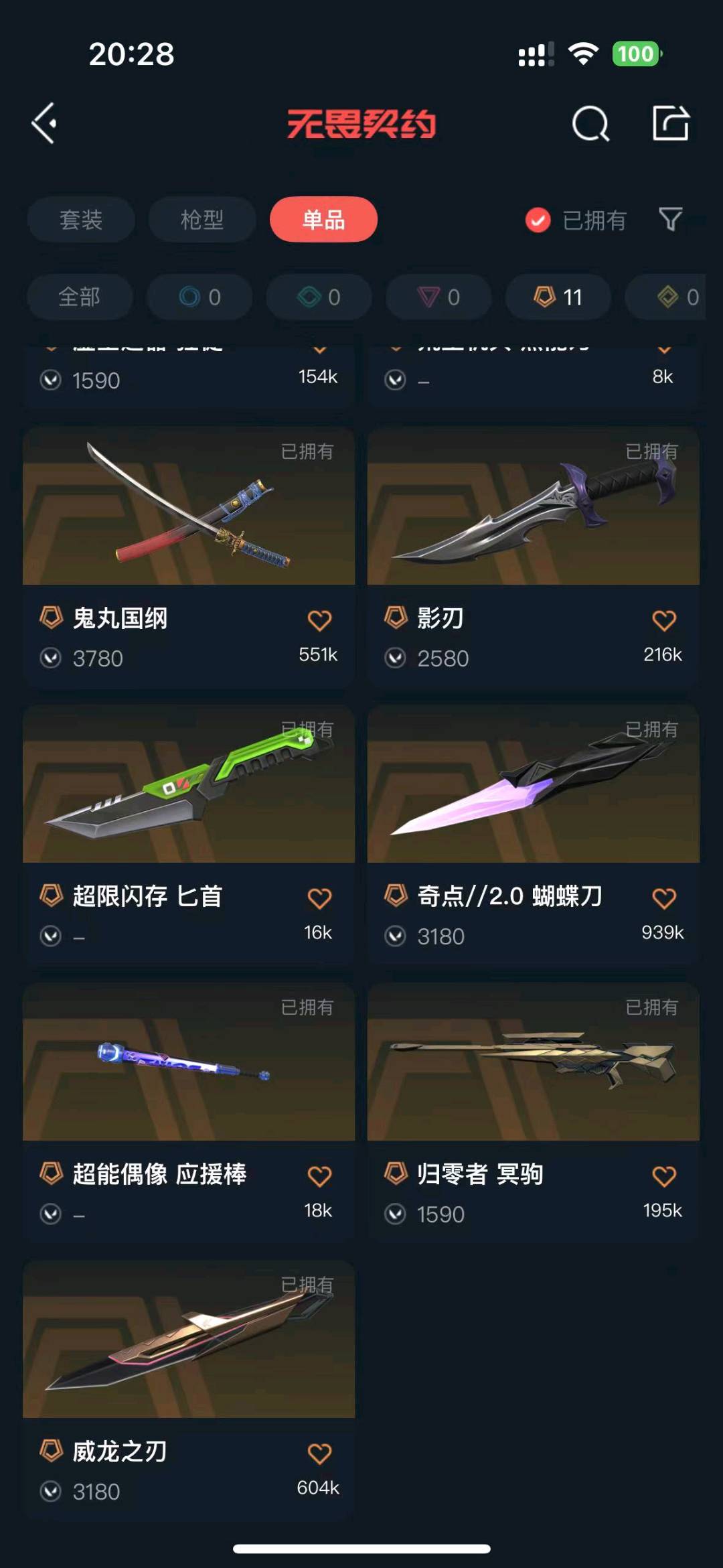Tap the heart on 鬼丸国纲
The image size is (723, 1568).
point(319,620)
